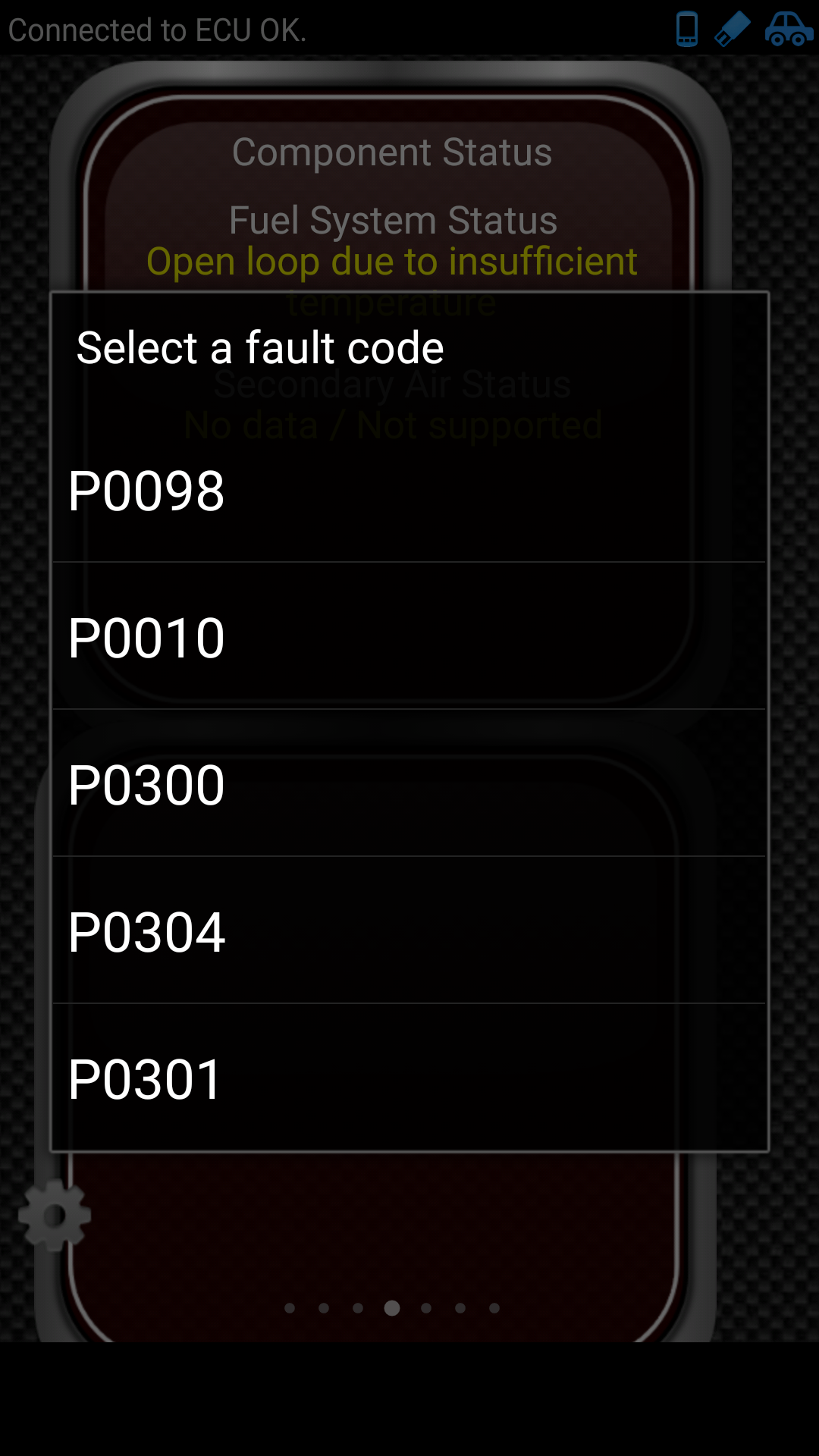The height and width of the screenshot is (1456, 819).
Task: Open fault code P0300
Action: pos(409,783)
